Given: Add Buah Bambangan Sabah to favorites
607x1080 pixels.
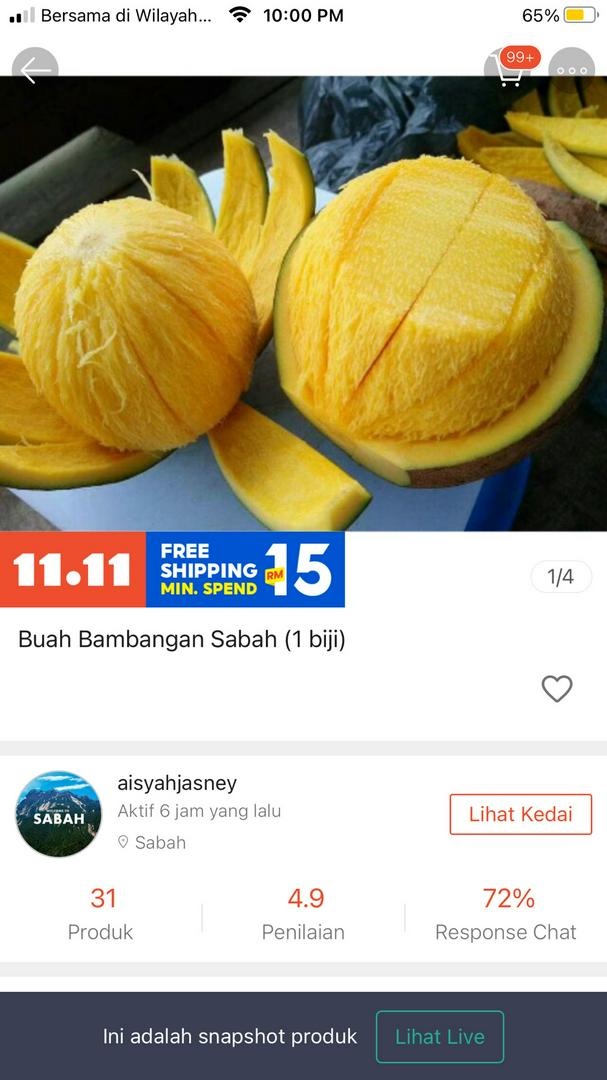Looking at the screenshot, I should 557,689.
